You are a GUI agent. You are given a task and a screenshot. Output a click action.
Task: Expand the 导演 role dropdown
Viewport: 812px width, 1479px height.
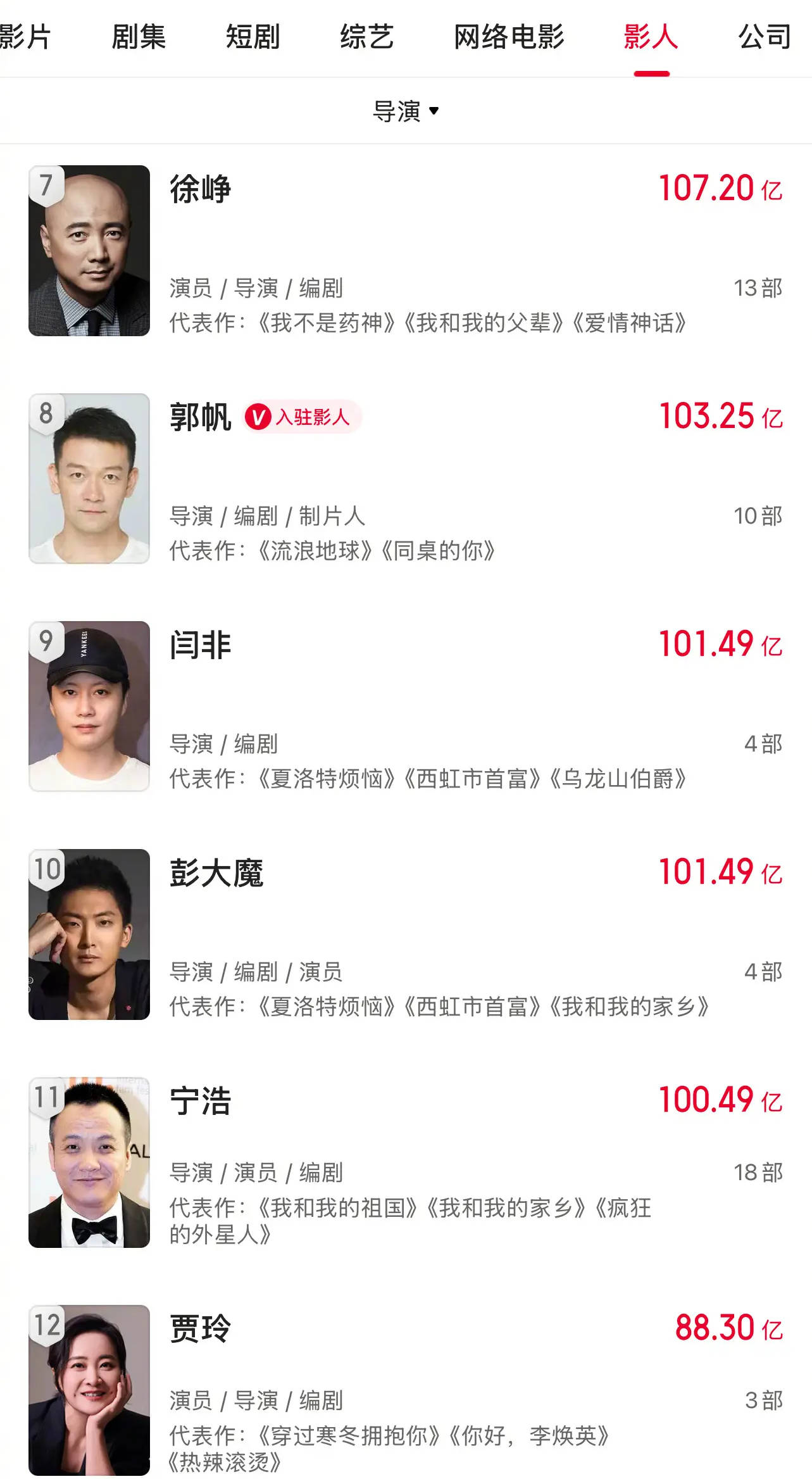coord(406,111)
